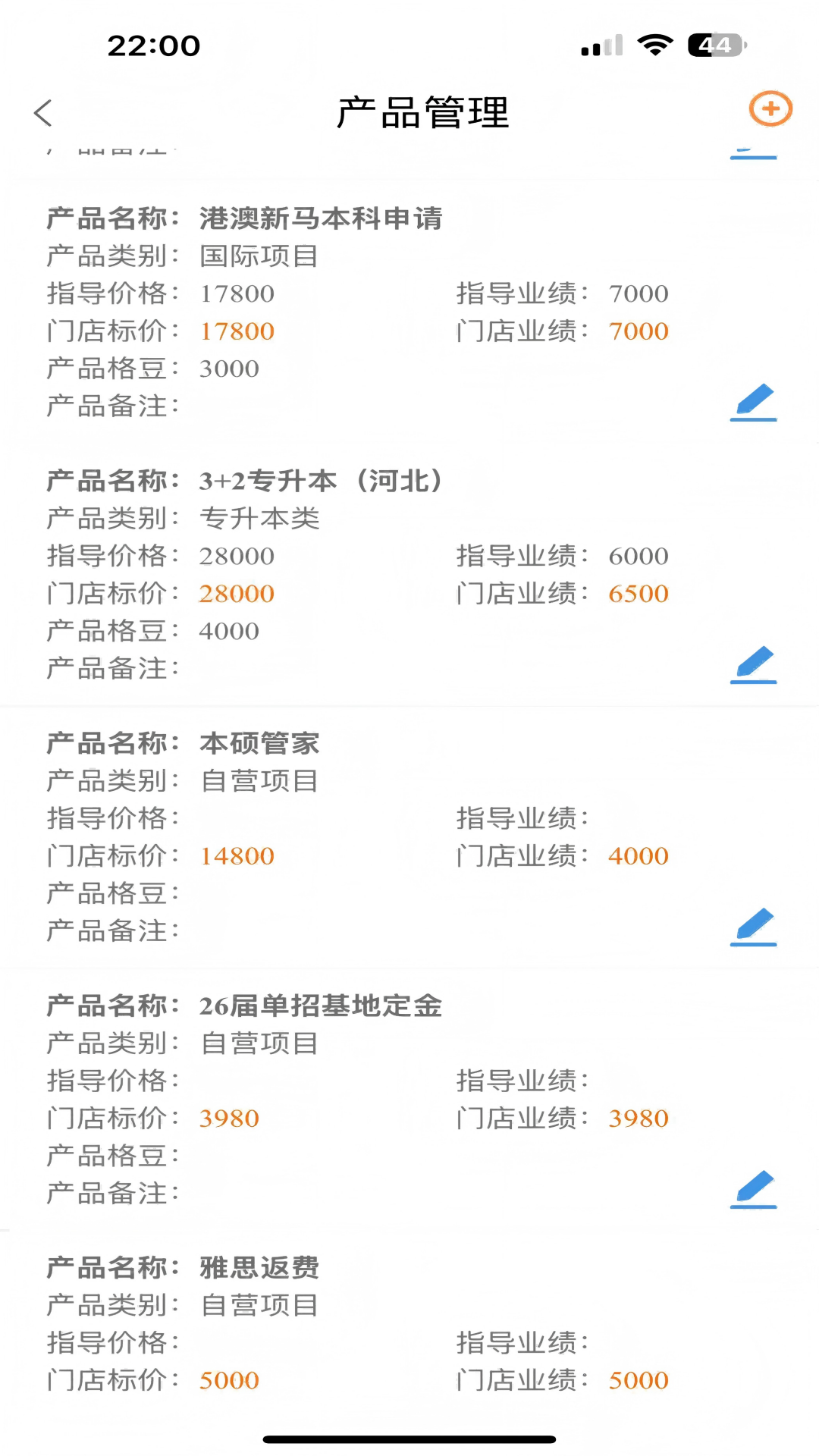Tap the Wi-Fi icon in status bar
The image size is (819, 1456).
pyautogui.click(x=655, y=45)
